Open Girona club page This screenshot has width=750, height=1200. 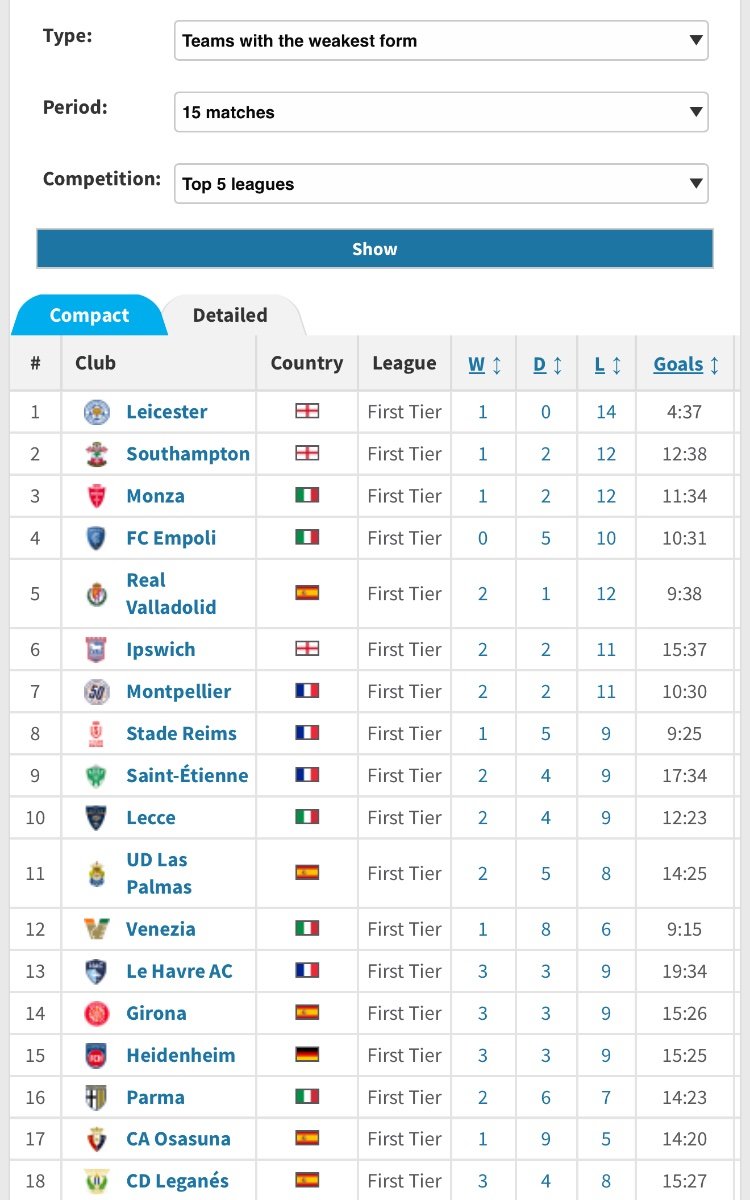156,1014
